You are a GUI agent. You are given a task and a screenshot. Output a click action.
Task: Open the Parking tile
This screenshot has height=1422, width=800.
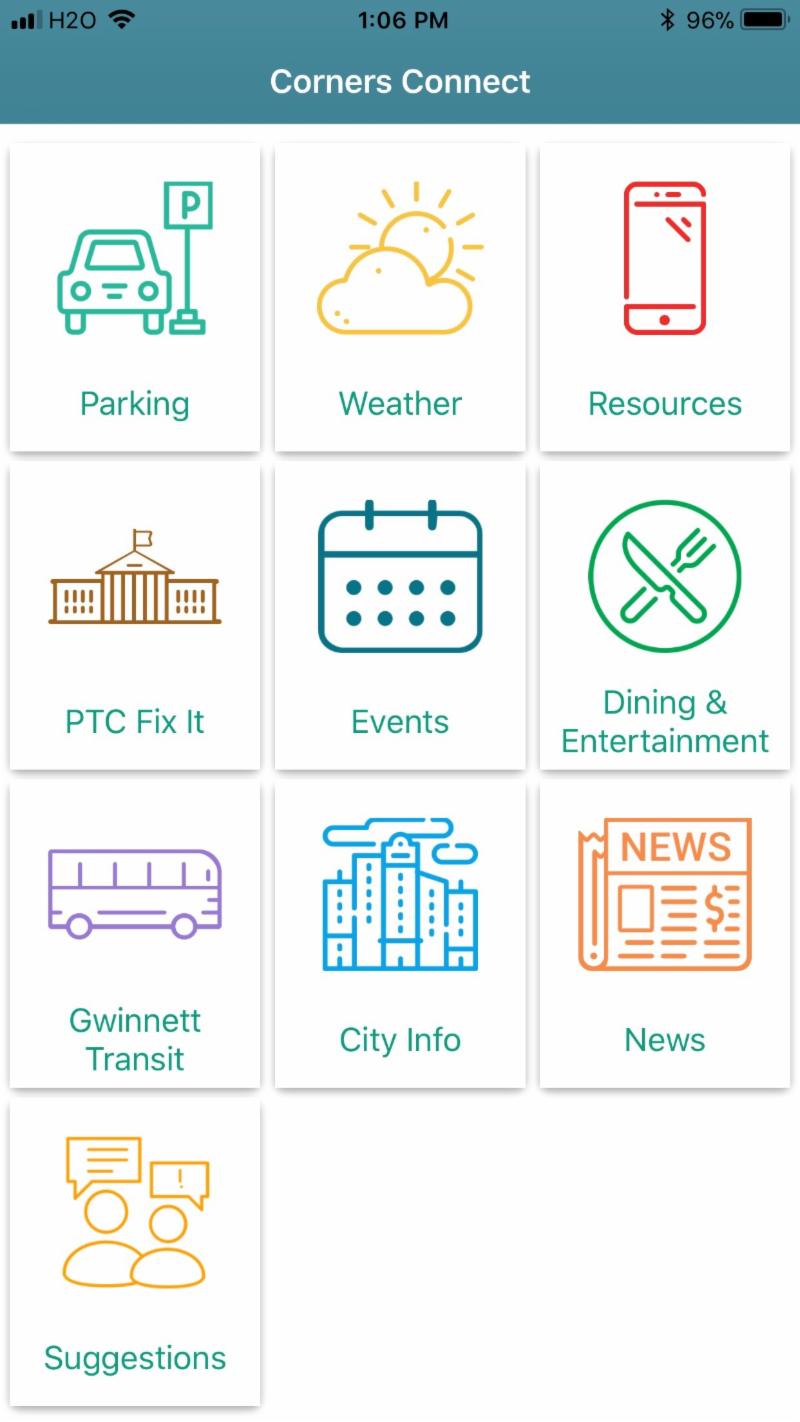point(135,297)
